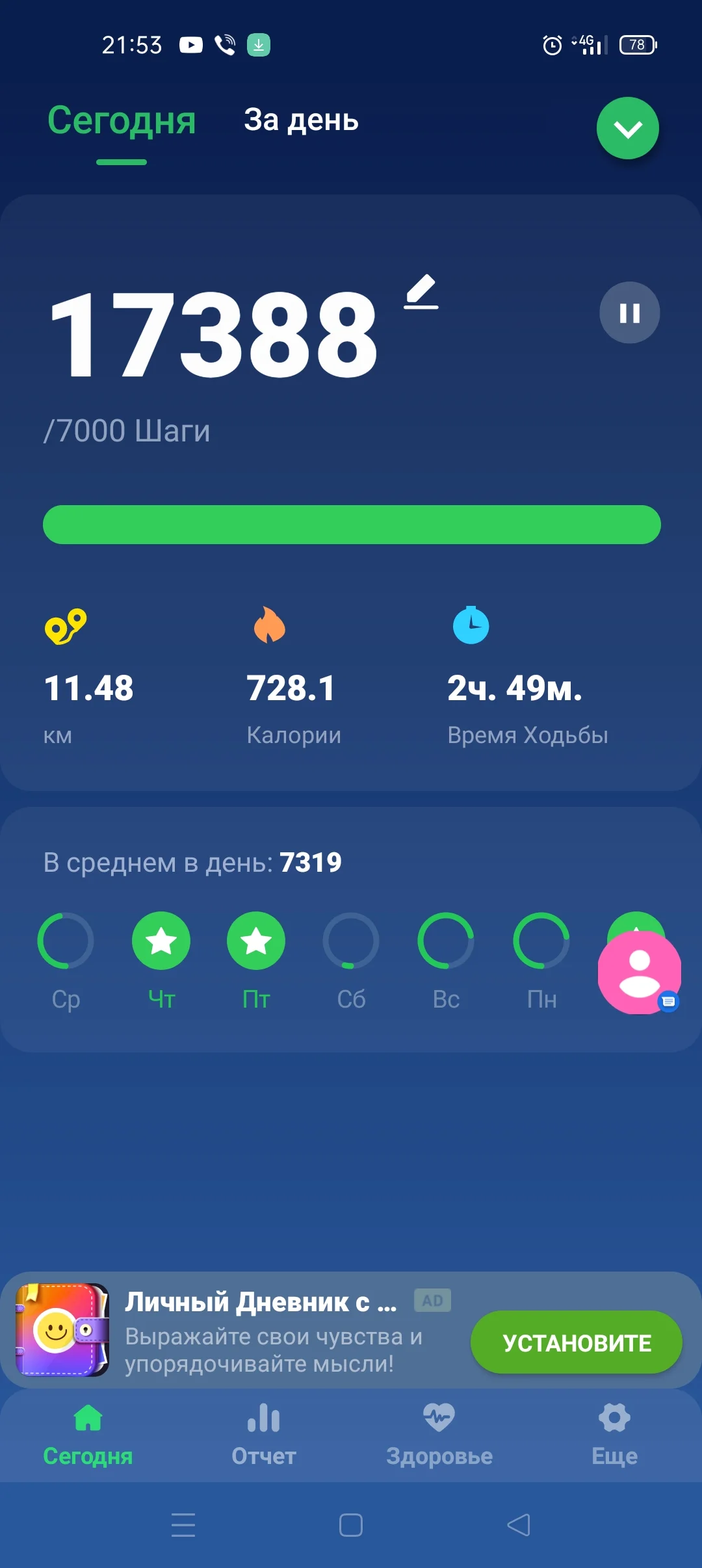The width and height of the screenshot is (702, 1568).
Task: Select the Чт starred day circle
Action: pyautogui.click(x=161, y=941)
